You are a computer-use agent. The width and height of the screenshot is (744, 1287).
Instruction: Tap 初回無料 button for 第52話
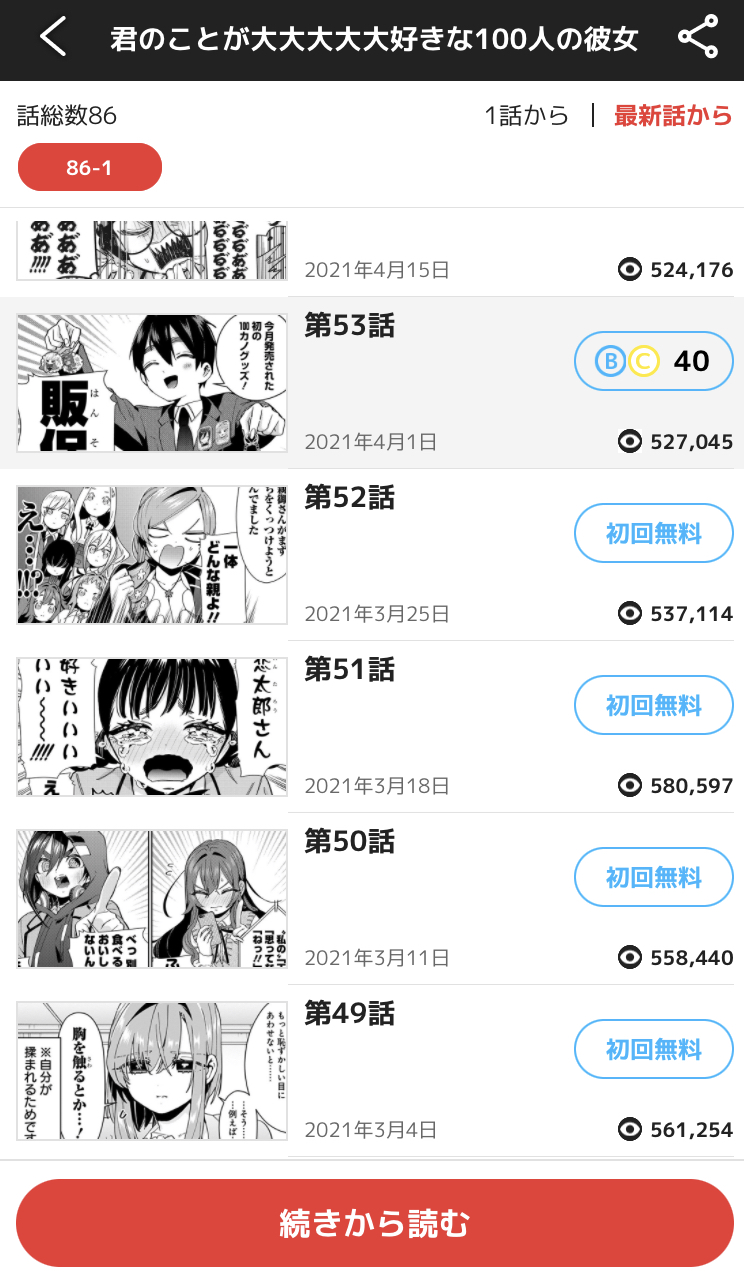click(x=654, y=533)
